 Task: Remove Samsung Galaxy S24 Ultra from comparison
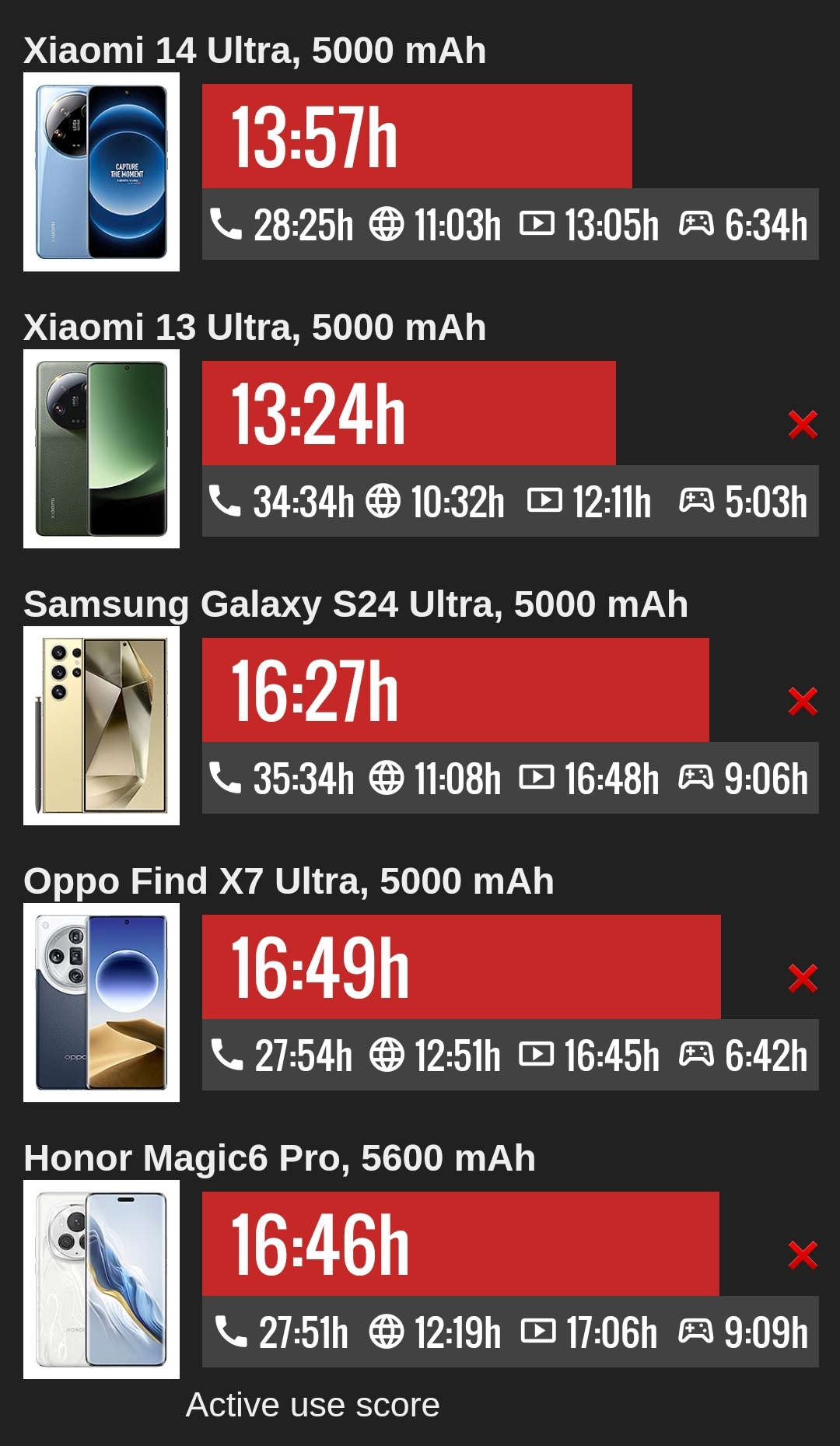[803, 702]
